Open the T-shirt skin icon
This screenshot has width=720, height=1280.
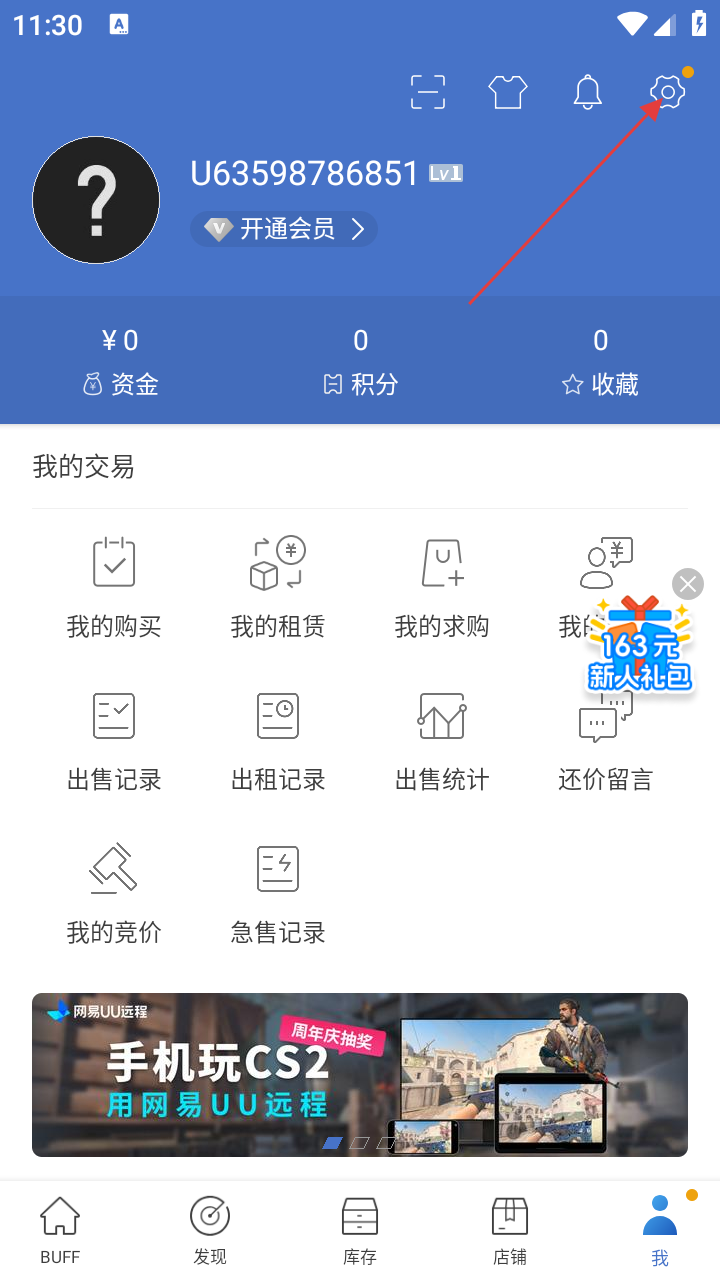point(508,92)
